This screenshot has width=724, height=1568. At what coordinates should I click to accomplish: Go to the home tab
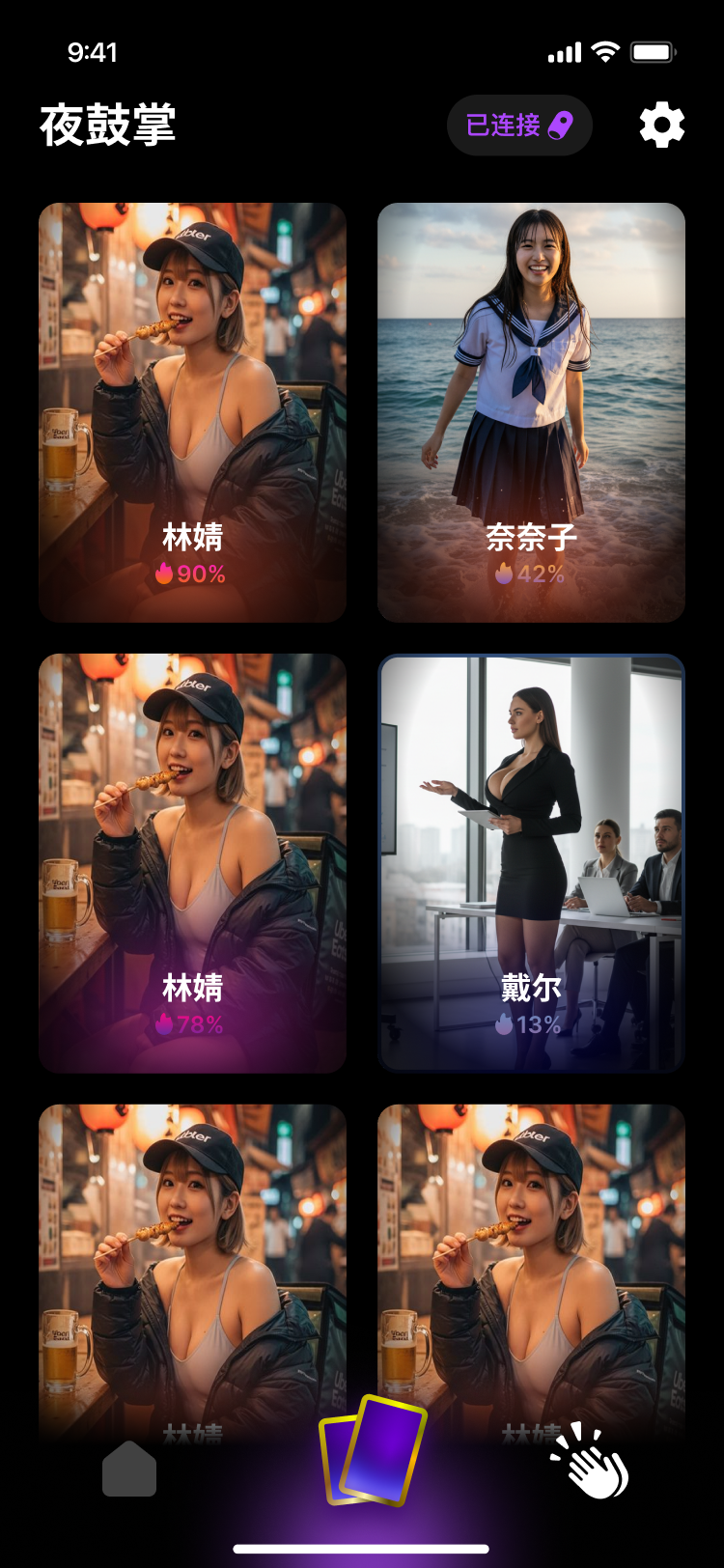coord(129,1470)
